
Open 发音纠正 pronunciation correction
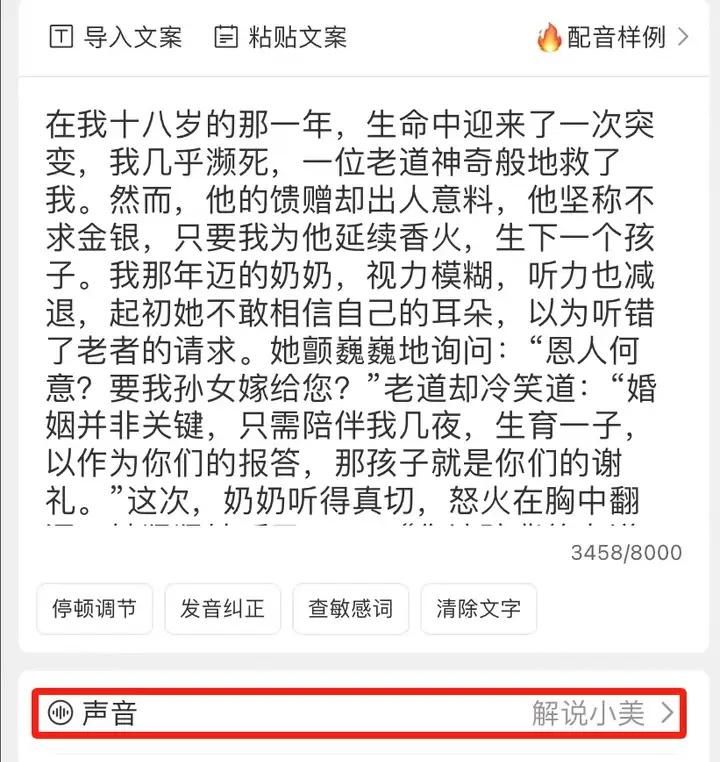[x=222, y=608]
